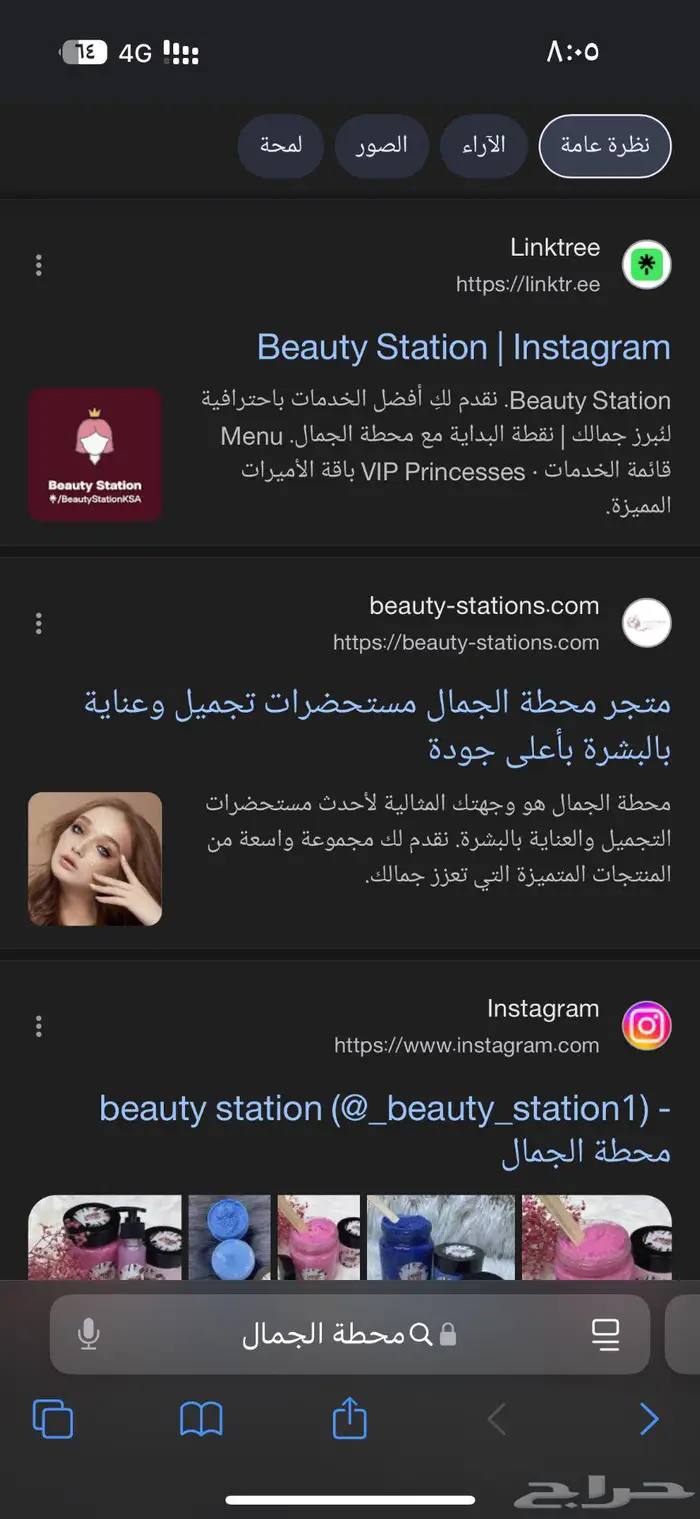Image resolution: width=700 pixels, height=1519 pixels.
Task: Open more options for the Linktree result
Action: (38, 265)
